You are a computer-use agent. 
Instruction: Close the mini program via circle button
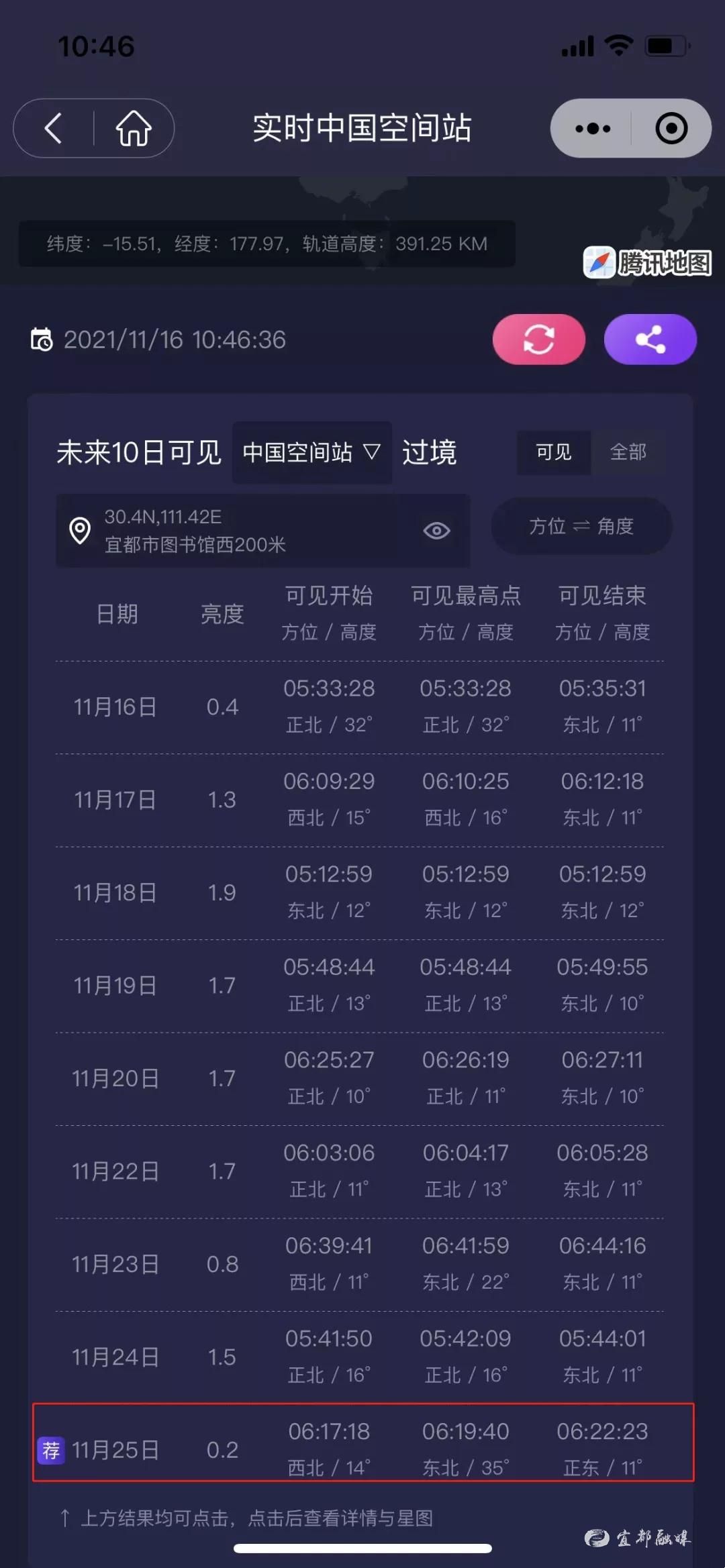pos(671,128)
